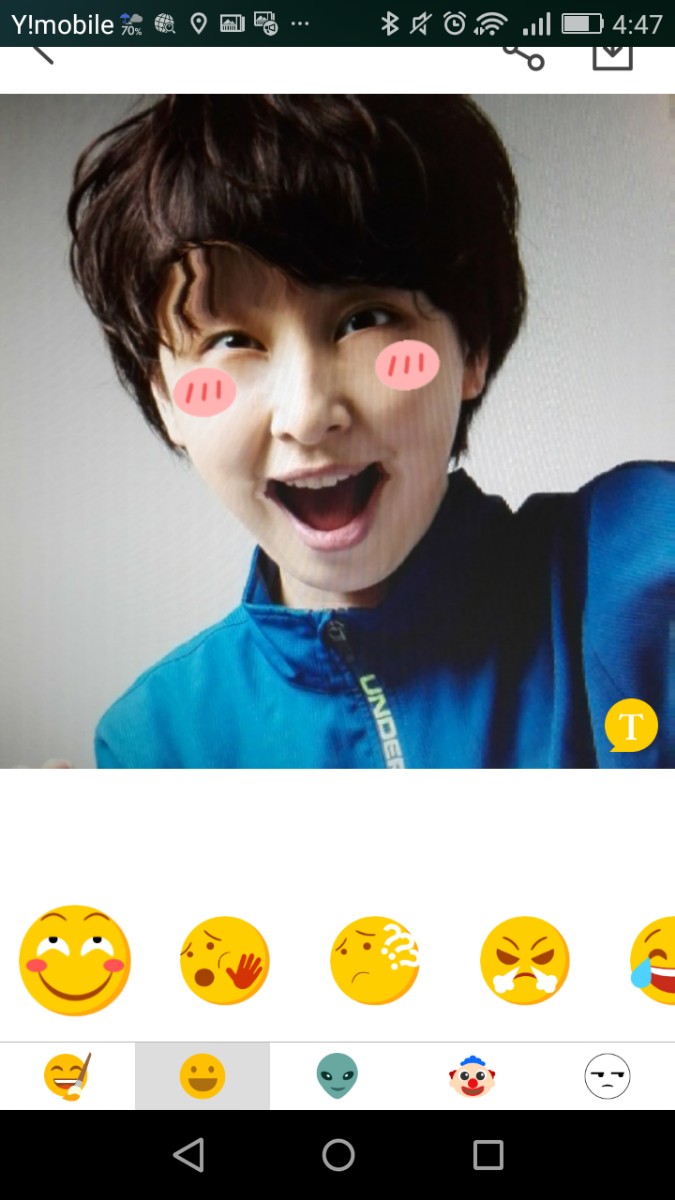Image resolution: width=675 pixels, height=1200 pixels.
Task: Switch to the unamused outline face tab
Action: coord(607,1076)
